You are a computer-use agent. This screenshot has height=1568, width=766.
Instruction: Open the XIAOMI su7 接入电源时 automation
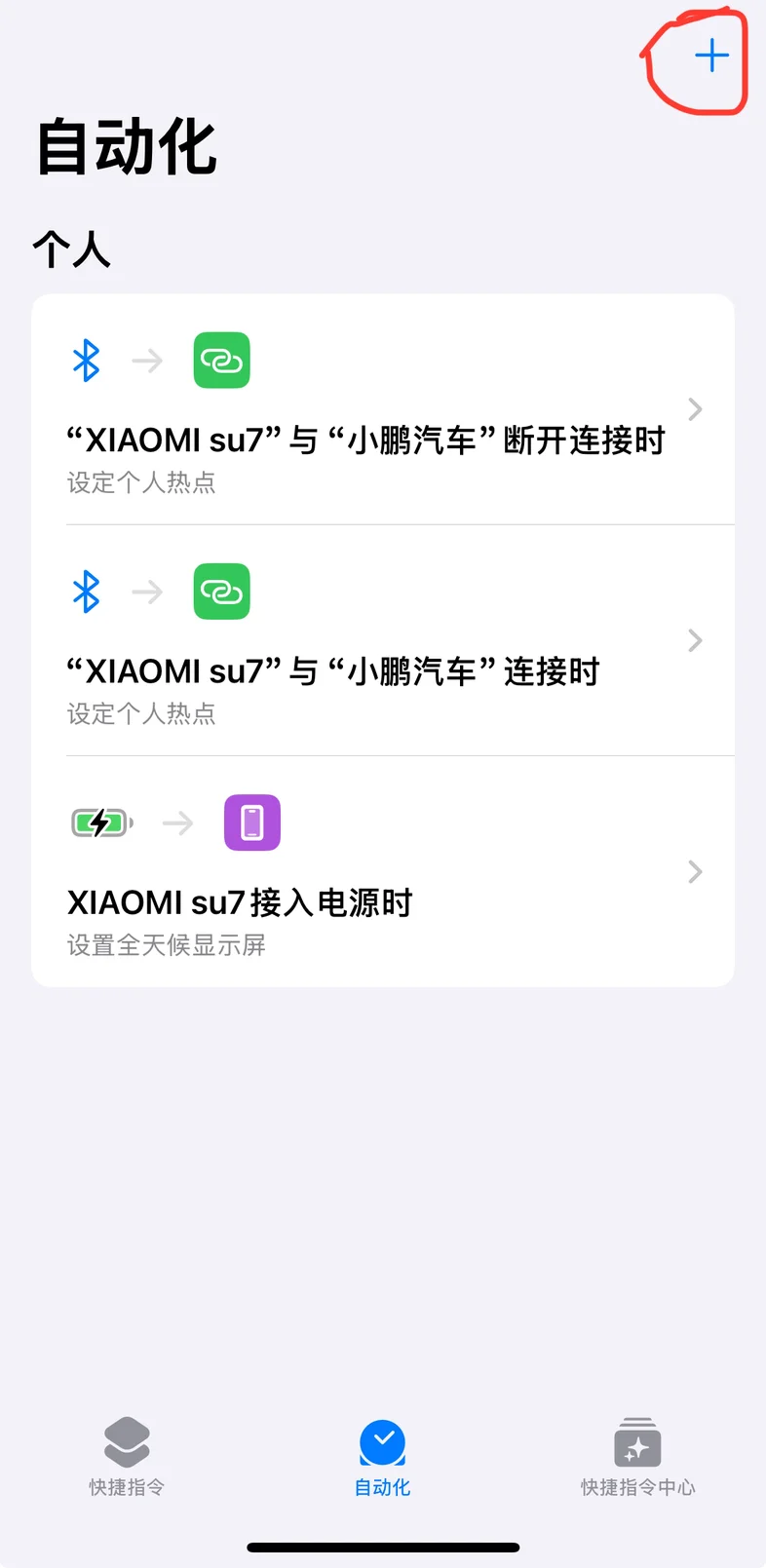[383, 872]
